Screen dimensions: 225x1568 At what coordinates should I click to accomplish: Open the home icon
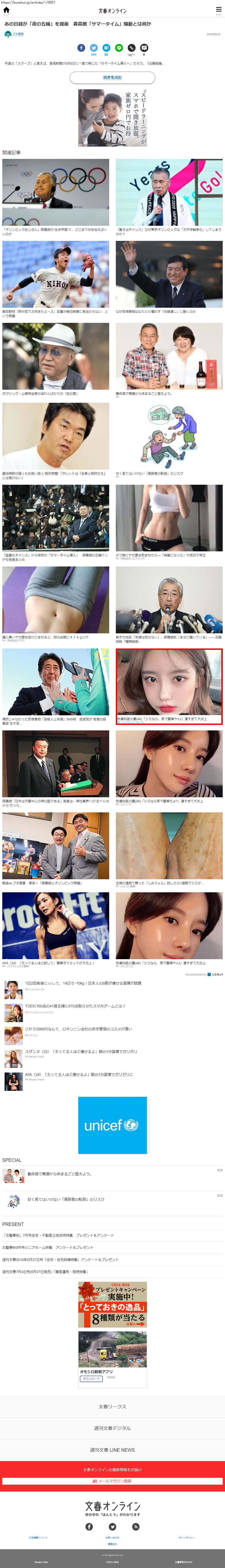(x=6, y=10)
